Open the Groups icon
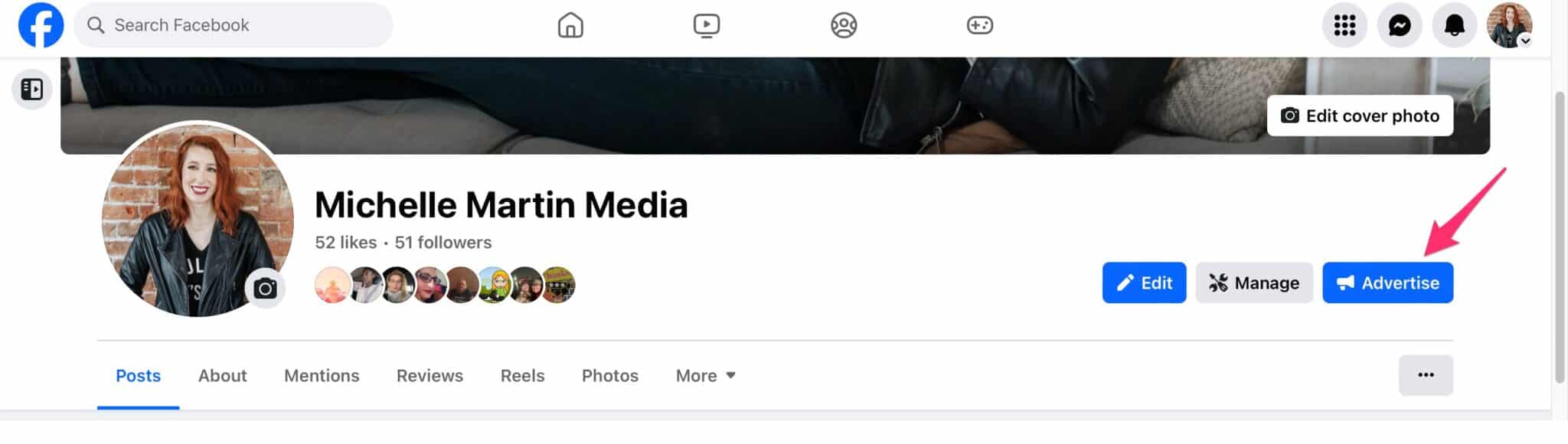 tap(843, 25)
